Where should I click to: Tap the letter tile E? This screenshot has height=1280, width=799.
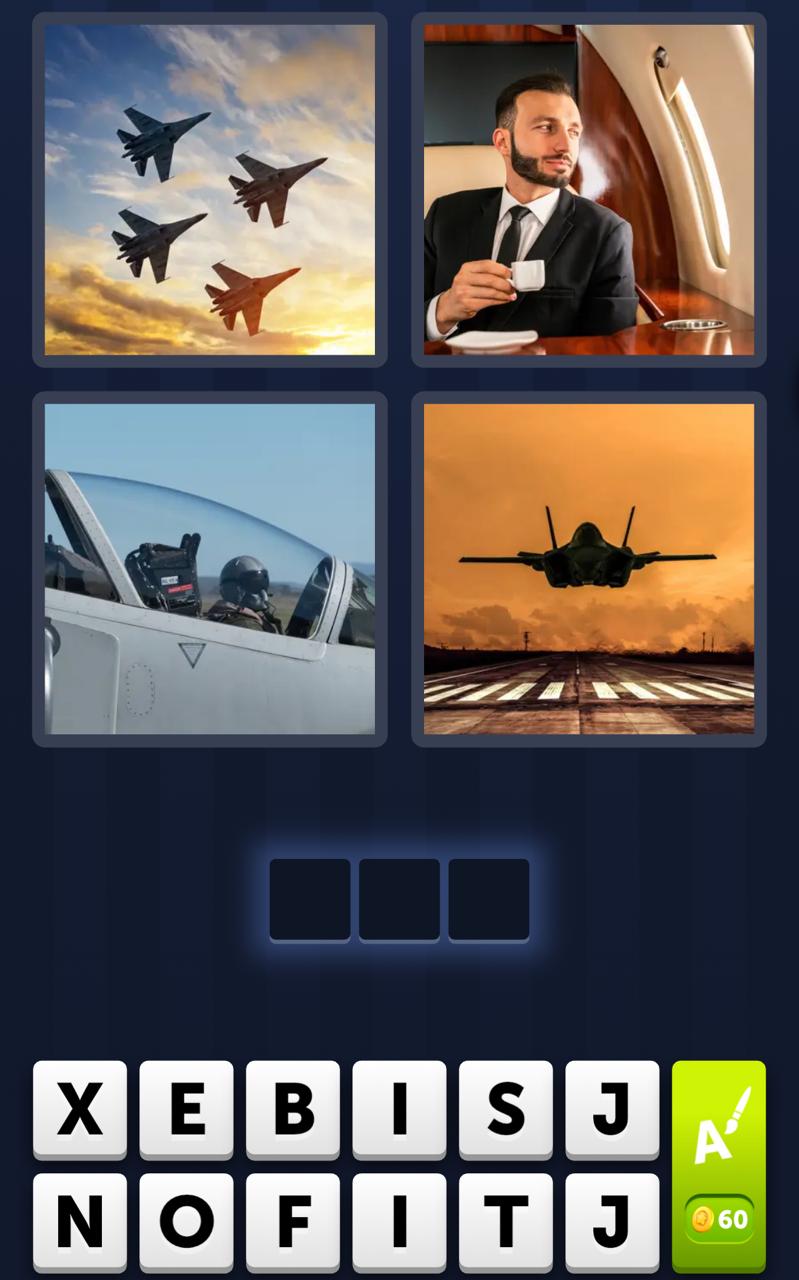[x=186, y=1112]
